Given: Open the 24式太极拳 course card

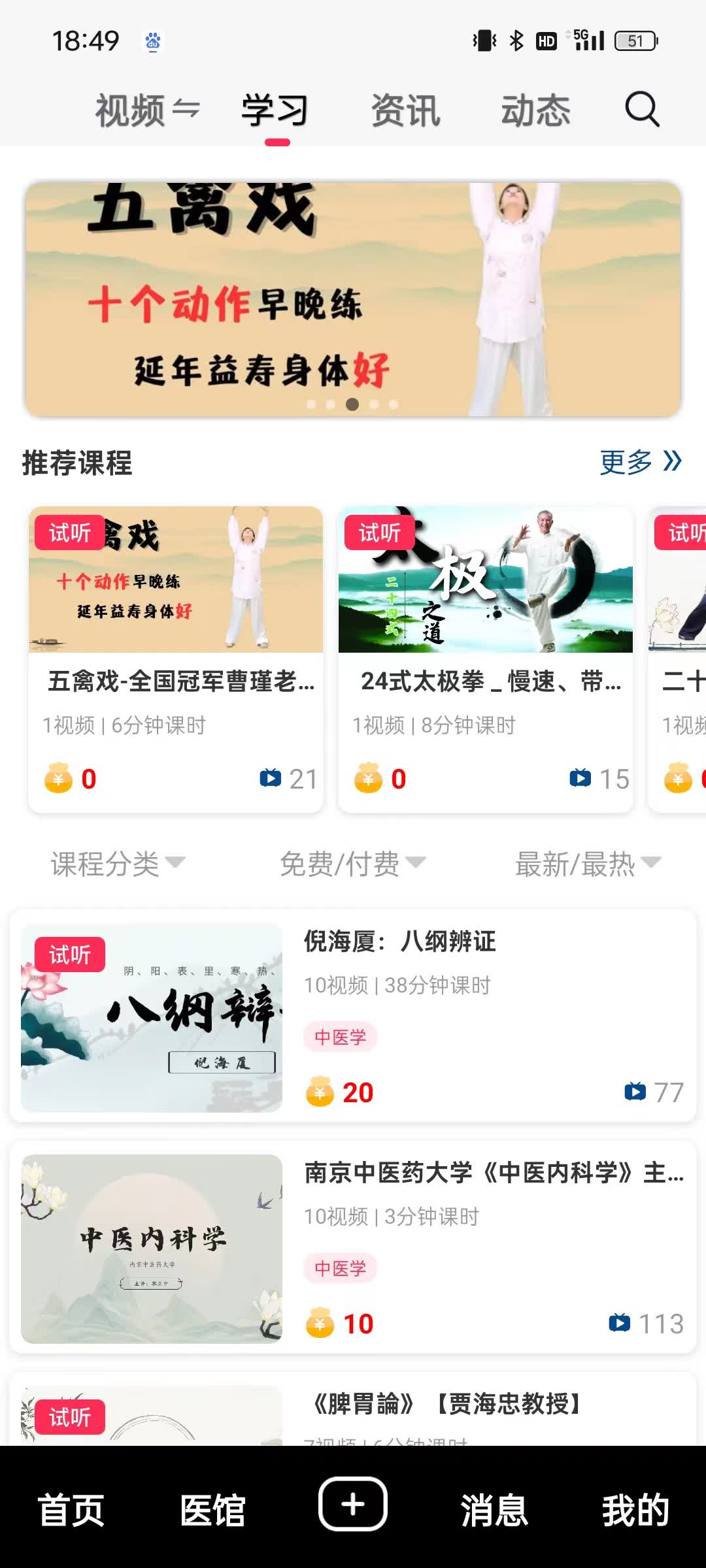Looking at the screenshot, I should pos(486,659).
